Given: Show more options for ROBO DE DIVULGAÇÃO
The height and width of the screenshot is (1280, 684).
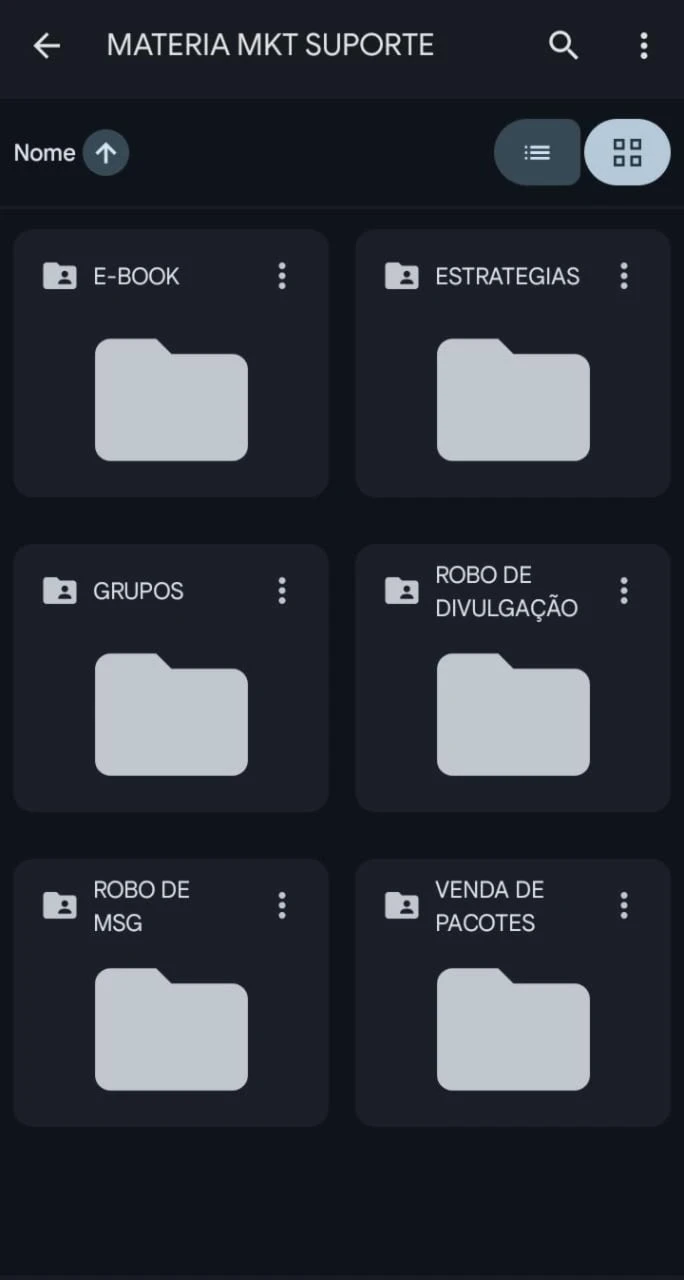Looking at the screenshot, I should point(624,591).
